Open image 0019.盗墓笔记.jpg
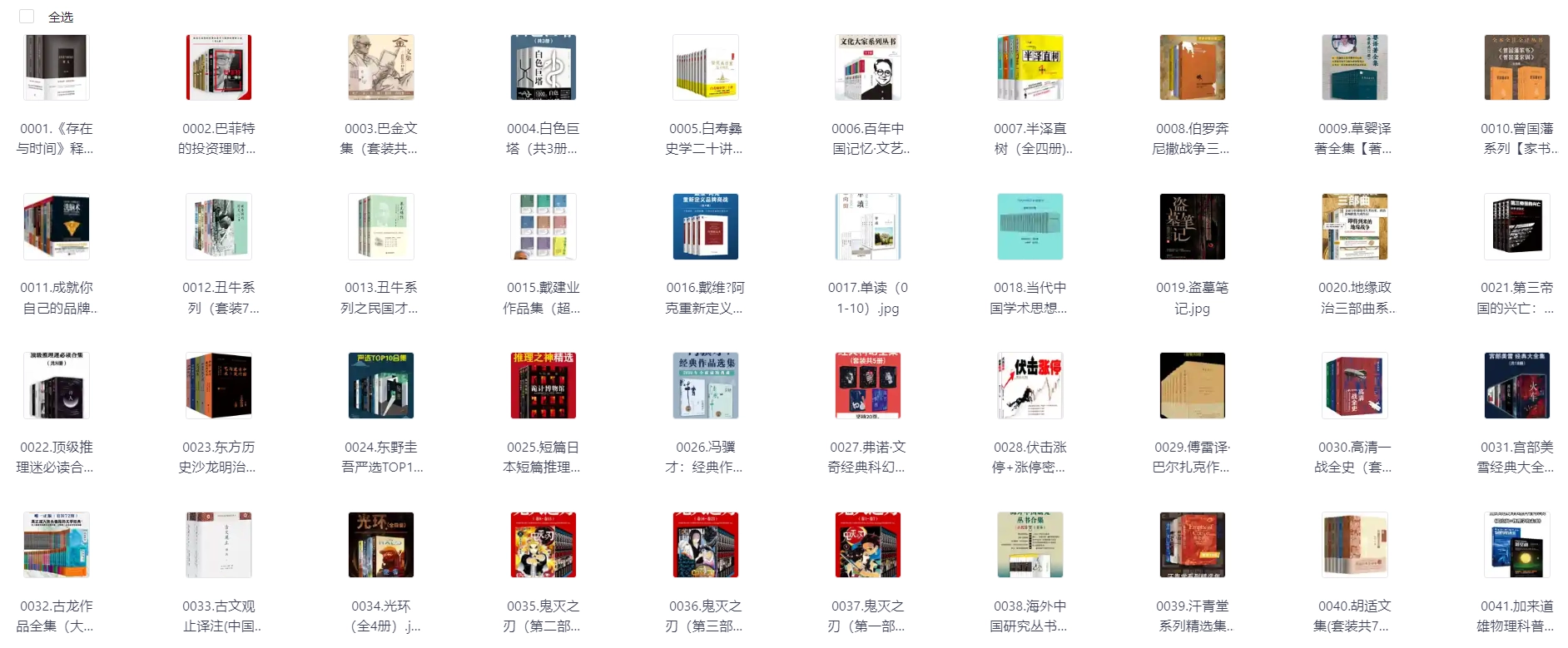Image resolution: width=1568 pixels, height=648 pixels. [1193, 227]
